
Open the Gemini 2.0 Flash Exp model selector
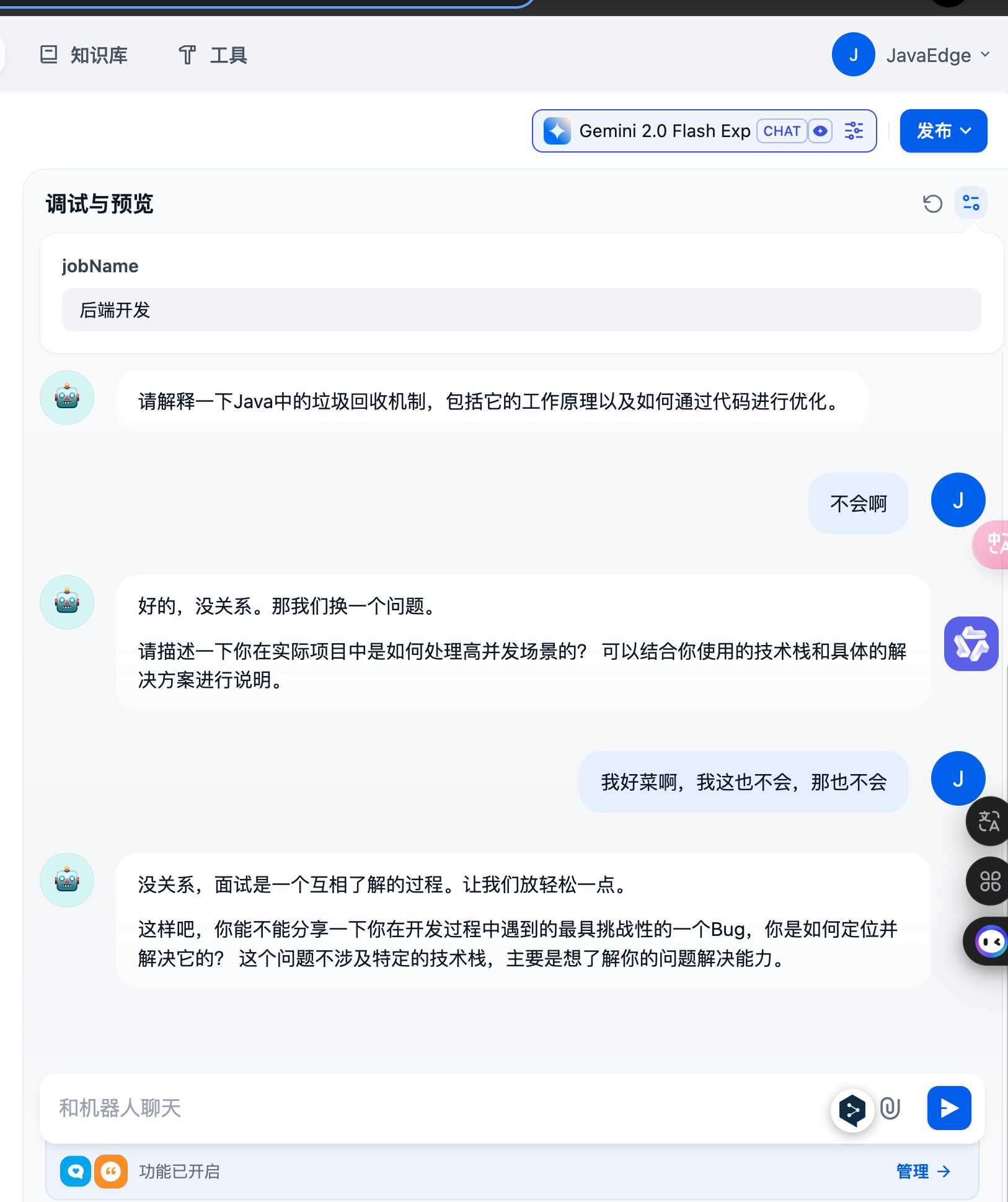click(x=663, y=131)
